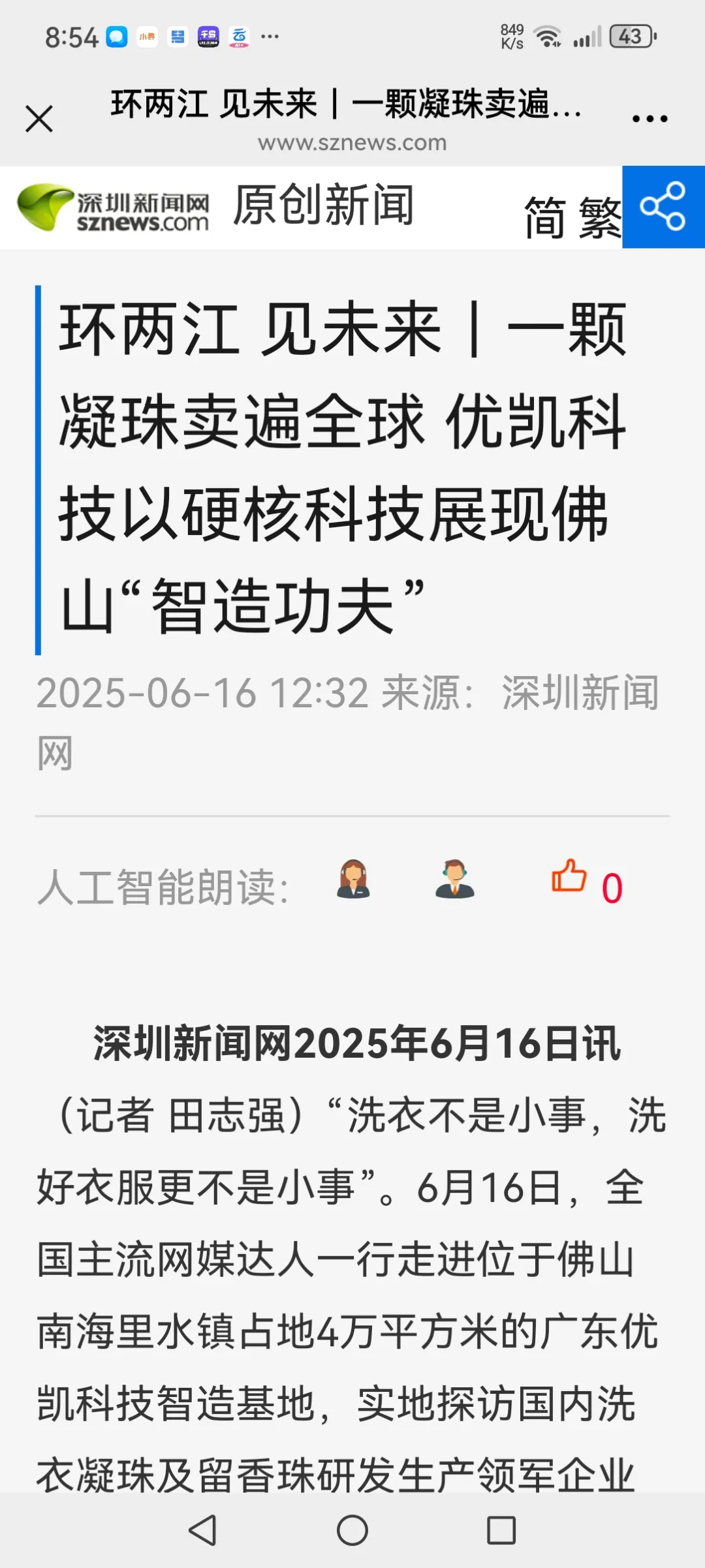Like this article with the thumbs-up
Image resolution: width=705 pixels, height=1568 pixels.
point(569,876)
